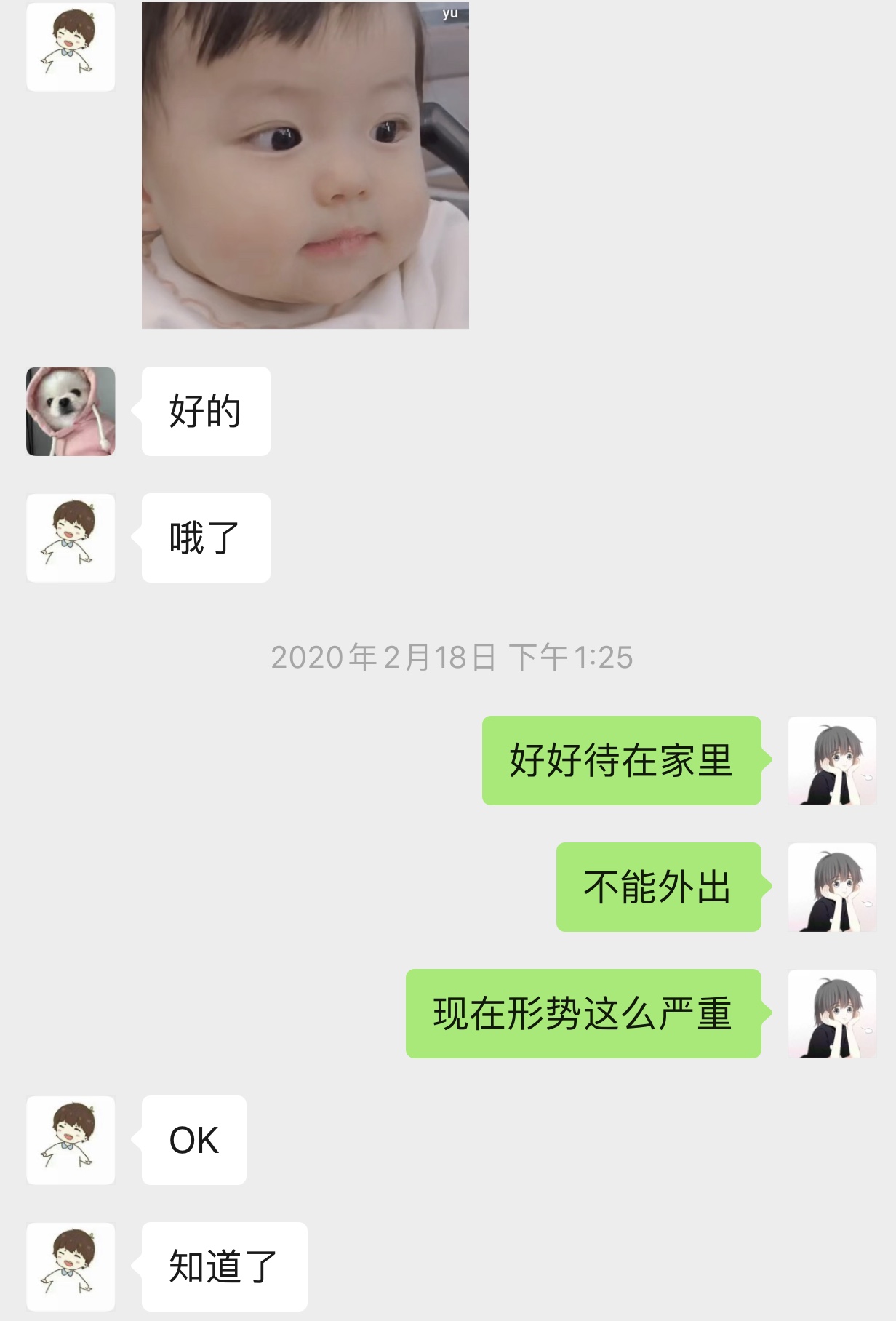The width and height of the screenshot is (896, 1321).
Task: View profile of avatar beside the baby photo
Action: point(71,47)
